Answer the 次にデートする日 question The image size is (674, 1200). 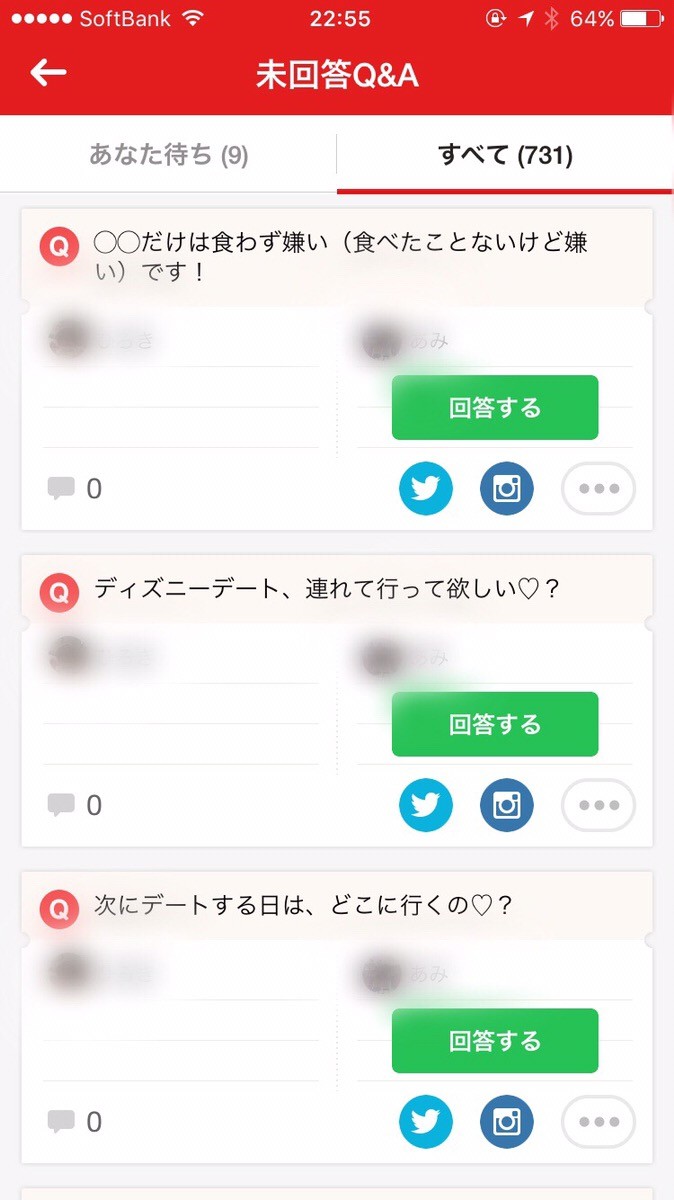(495, 1041)
